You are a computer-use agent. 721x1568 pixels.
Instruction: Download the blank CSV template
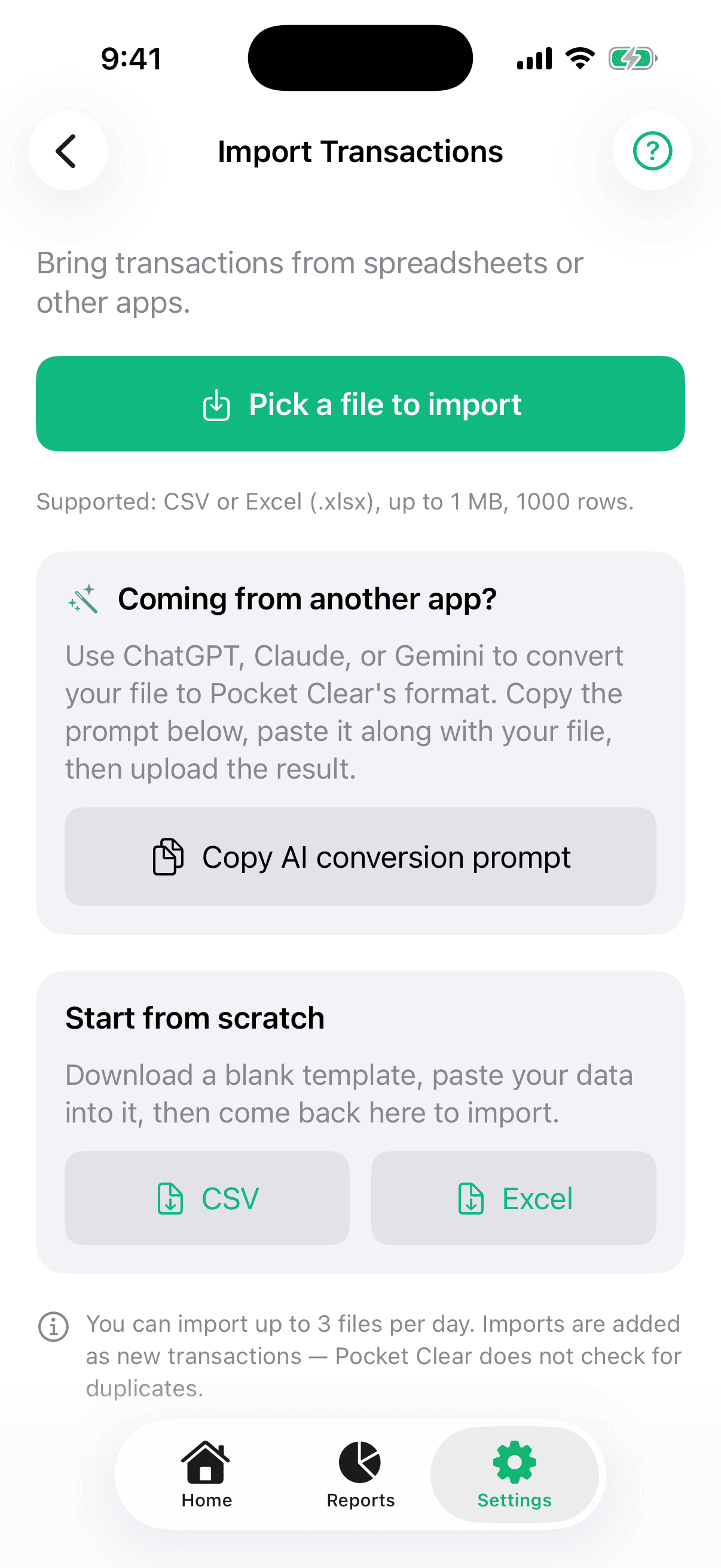(207, 1198)
